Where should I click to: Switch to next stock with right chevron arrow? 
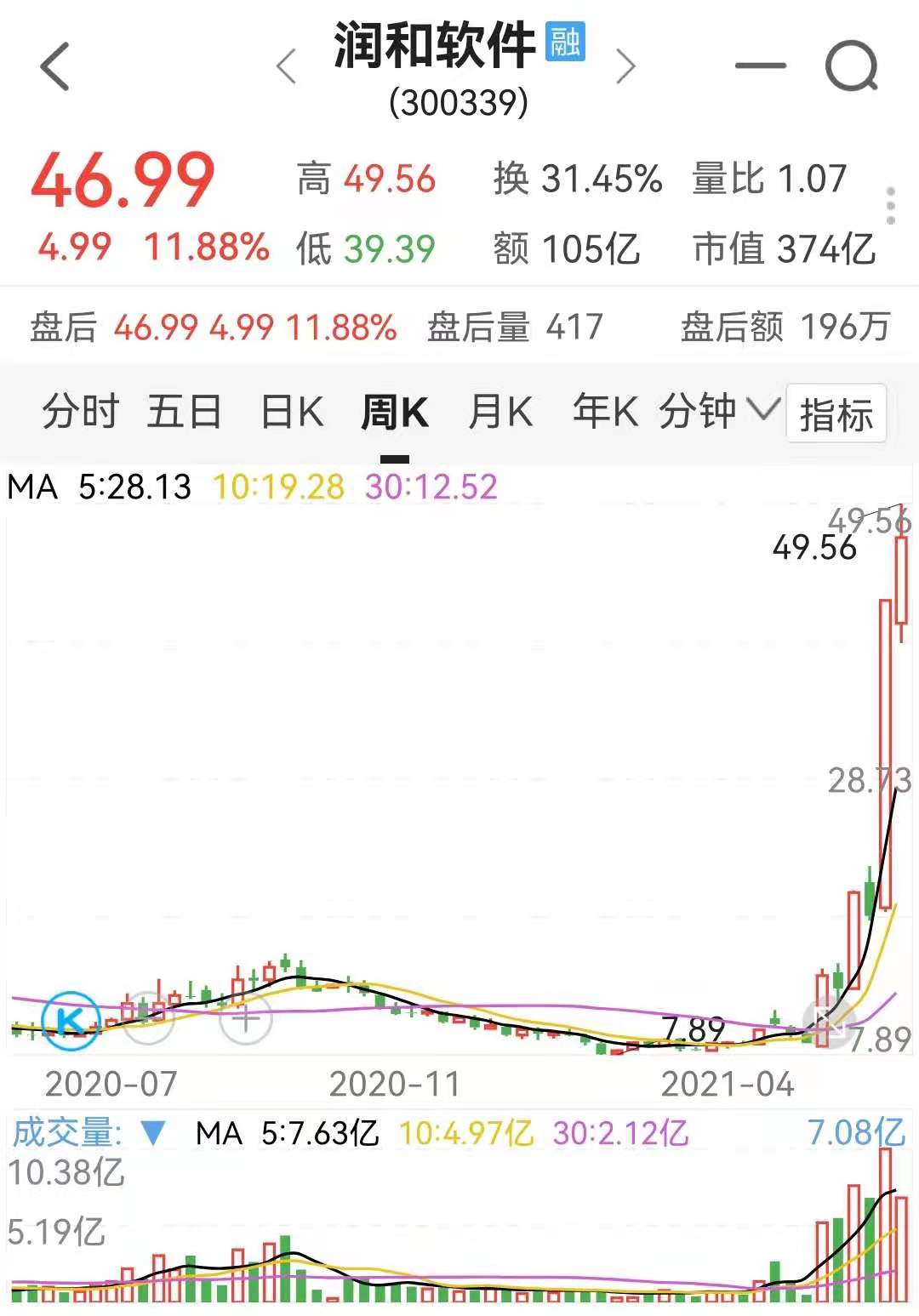626,66
